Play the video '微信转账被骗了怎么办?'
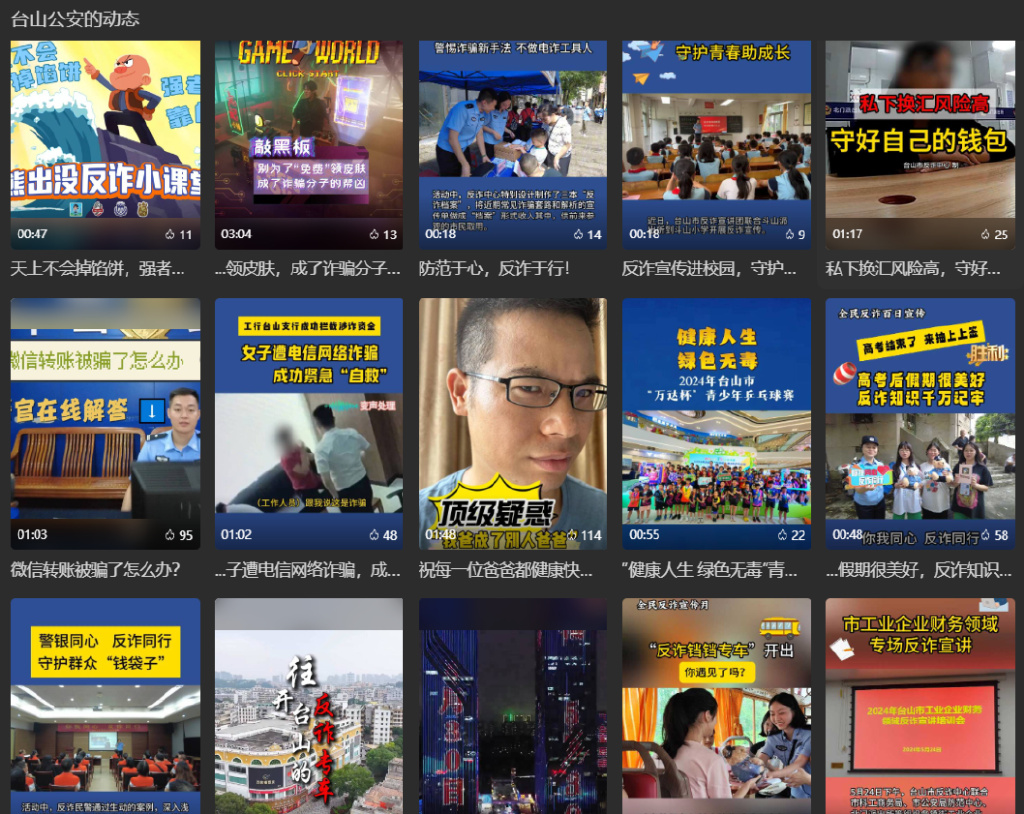Image resolution: width=1024 pixels, height=814 pixels. point(105,423)
